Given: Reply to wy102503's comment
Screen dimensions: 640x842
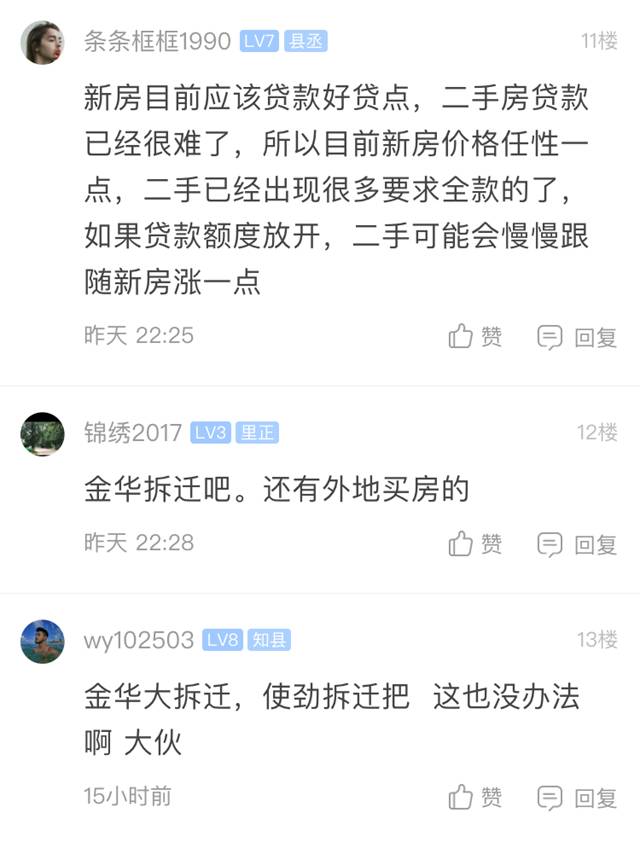Looking at the screenshot, I should click(x=577, y=797).
